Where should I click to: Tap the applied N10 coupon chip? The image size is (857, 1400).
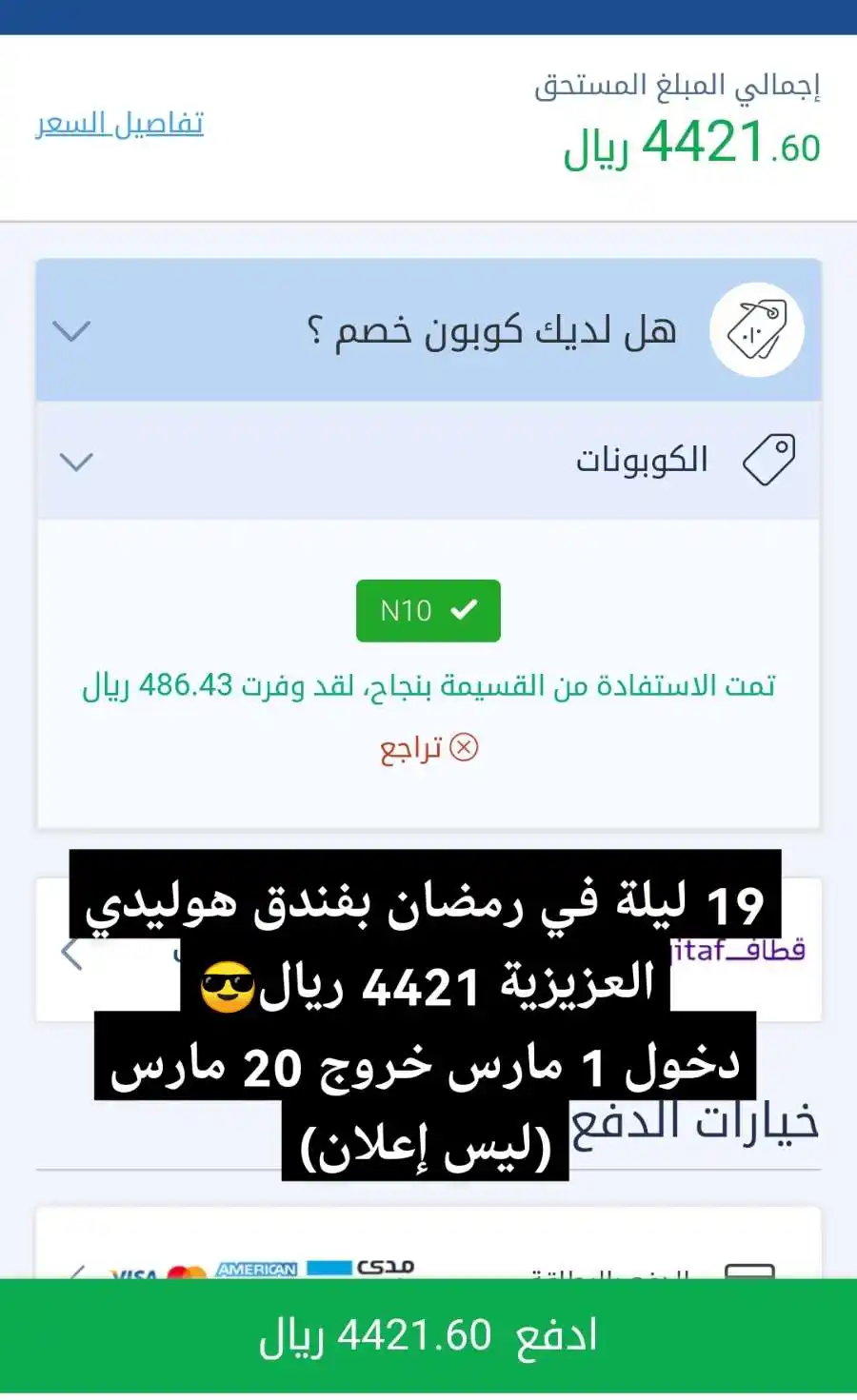pyautogui.click(x=428, y=610)
